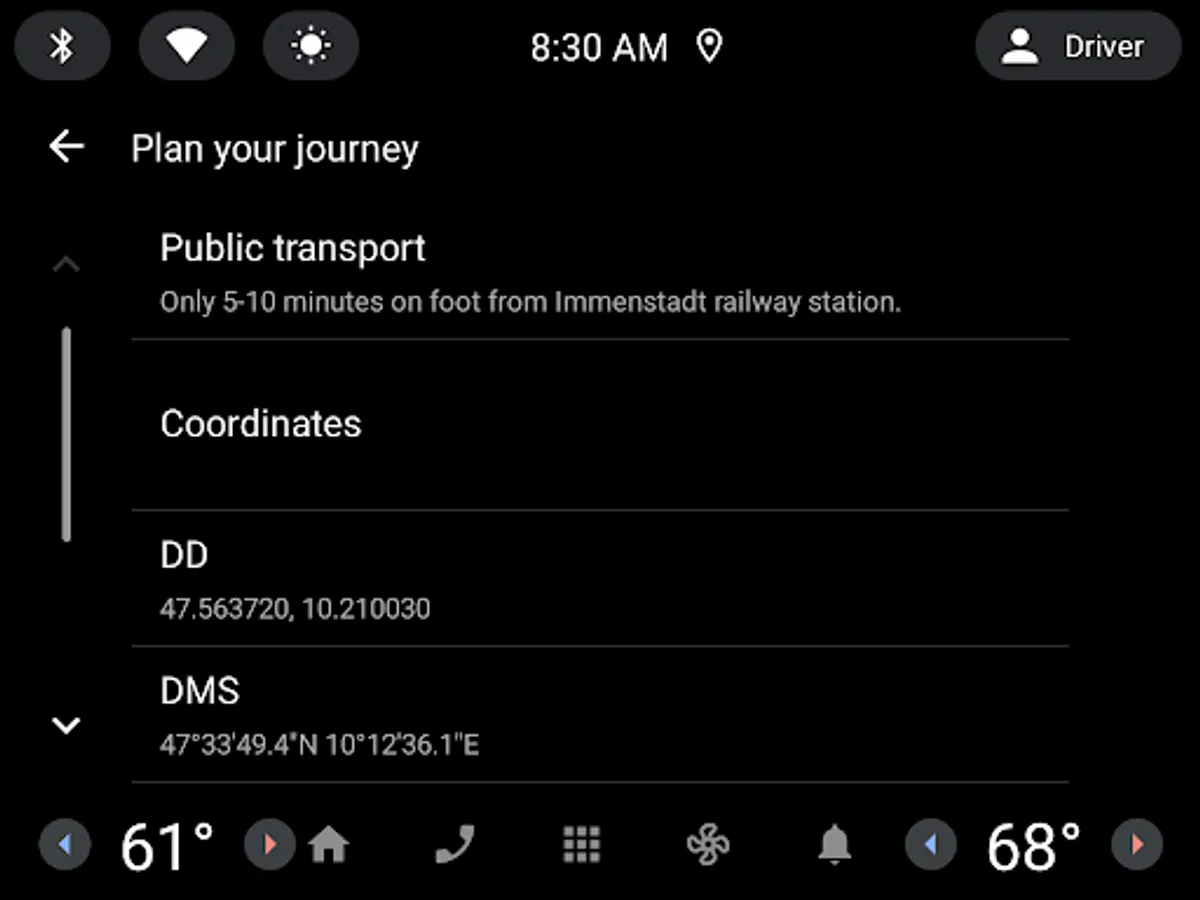Open the fan climate controls

tap(708, 846)
